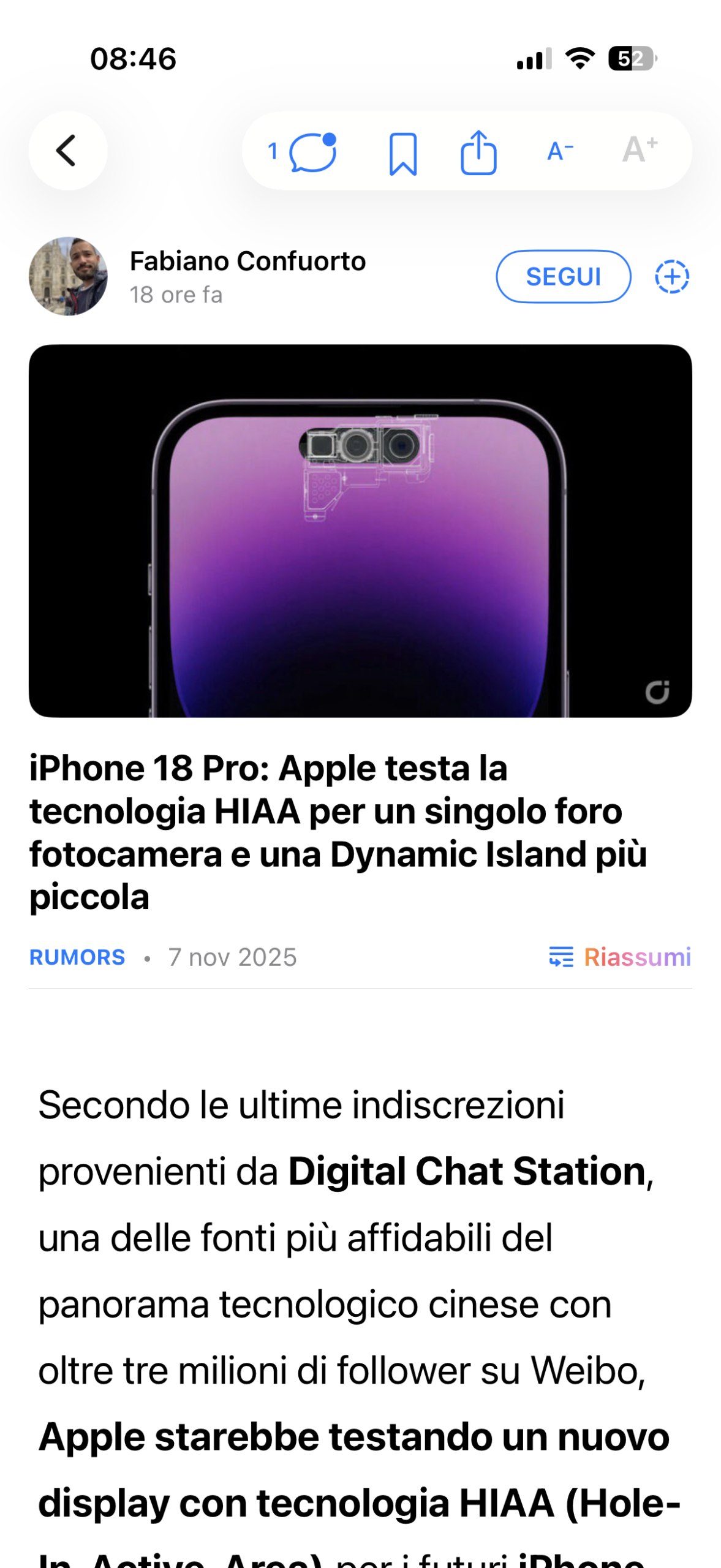This screenshot has height=1568, width=721.
Task: Follow Fabiano Confuorto with SEGUI
Action: pyautogui.click(x=563, y=277)
